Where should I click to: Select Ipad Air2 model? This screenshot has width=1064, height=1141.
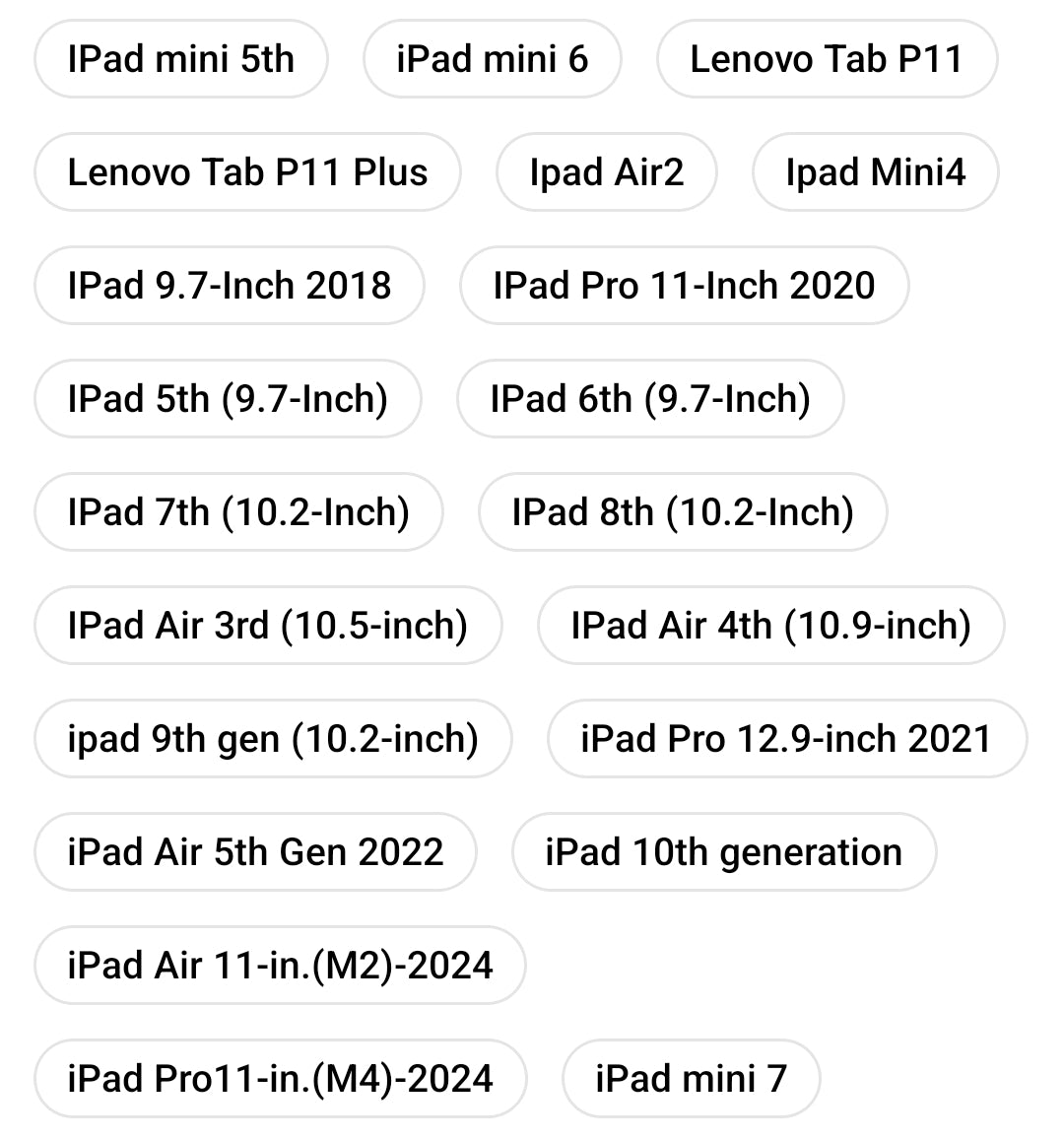tap(606, 172)
